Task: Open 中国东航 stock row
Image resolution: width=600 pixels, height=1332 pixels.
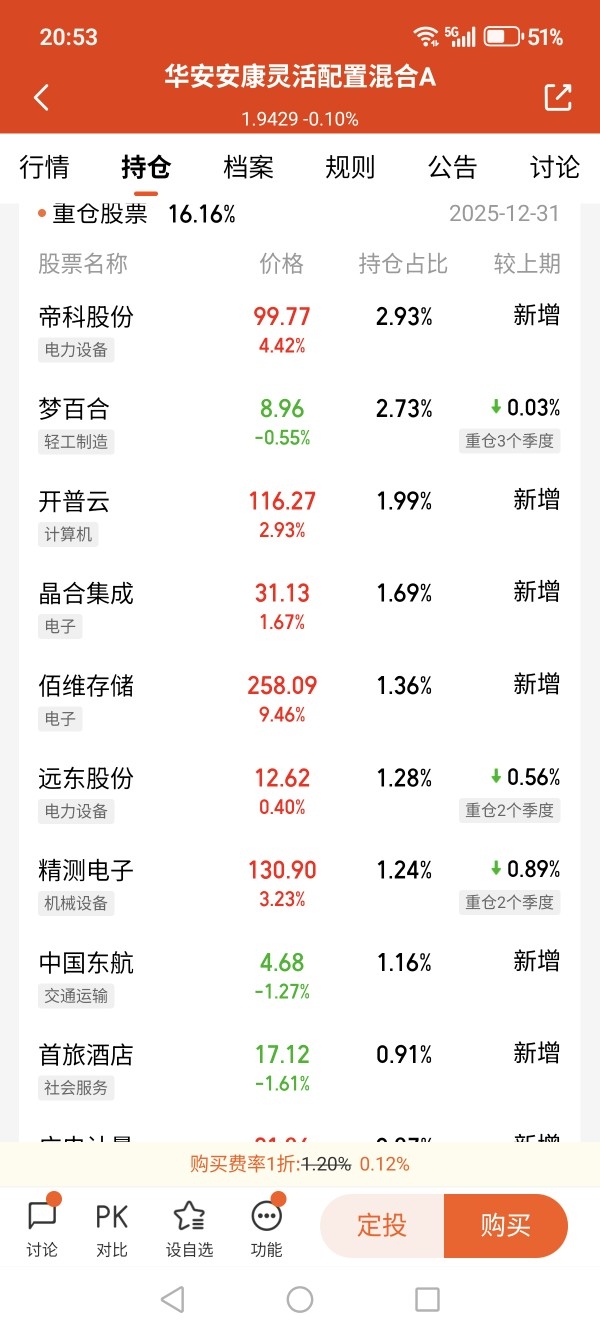Action: 300,977
